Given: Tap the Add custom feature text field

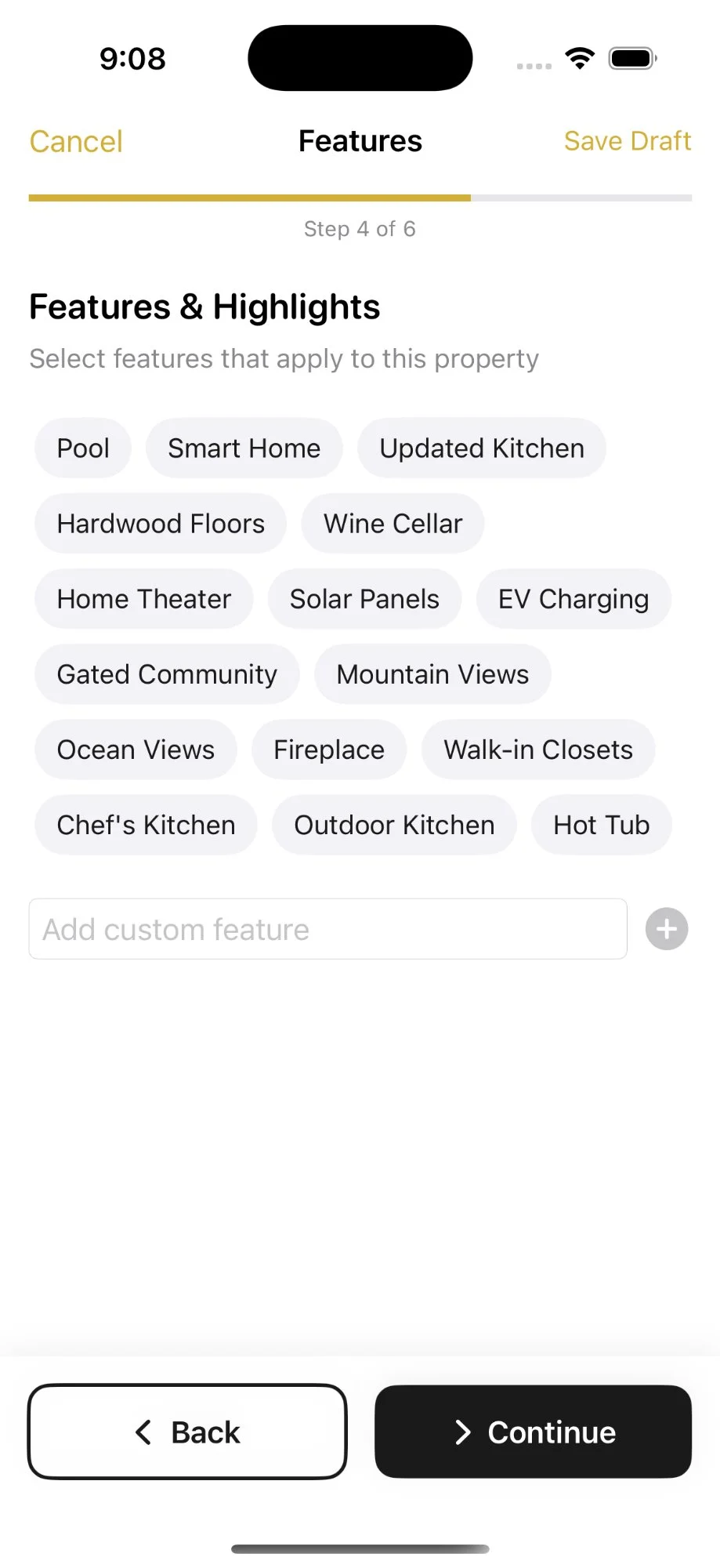Looking at the screenshot, I should (327, 928).
